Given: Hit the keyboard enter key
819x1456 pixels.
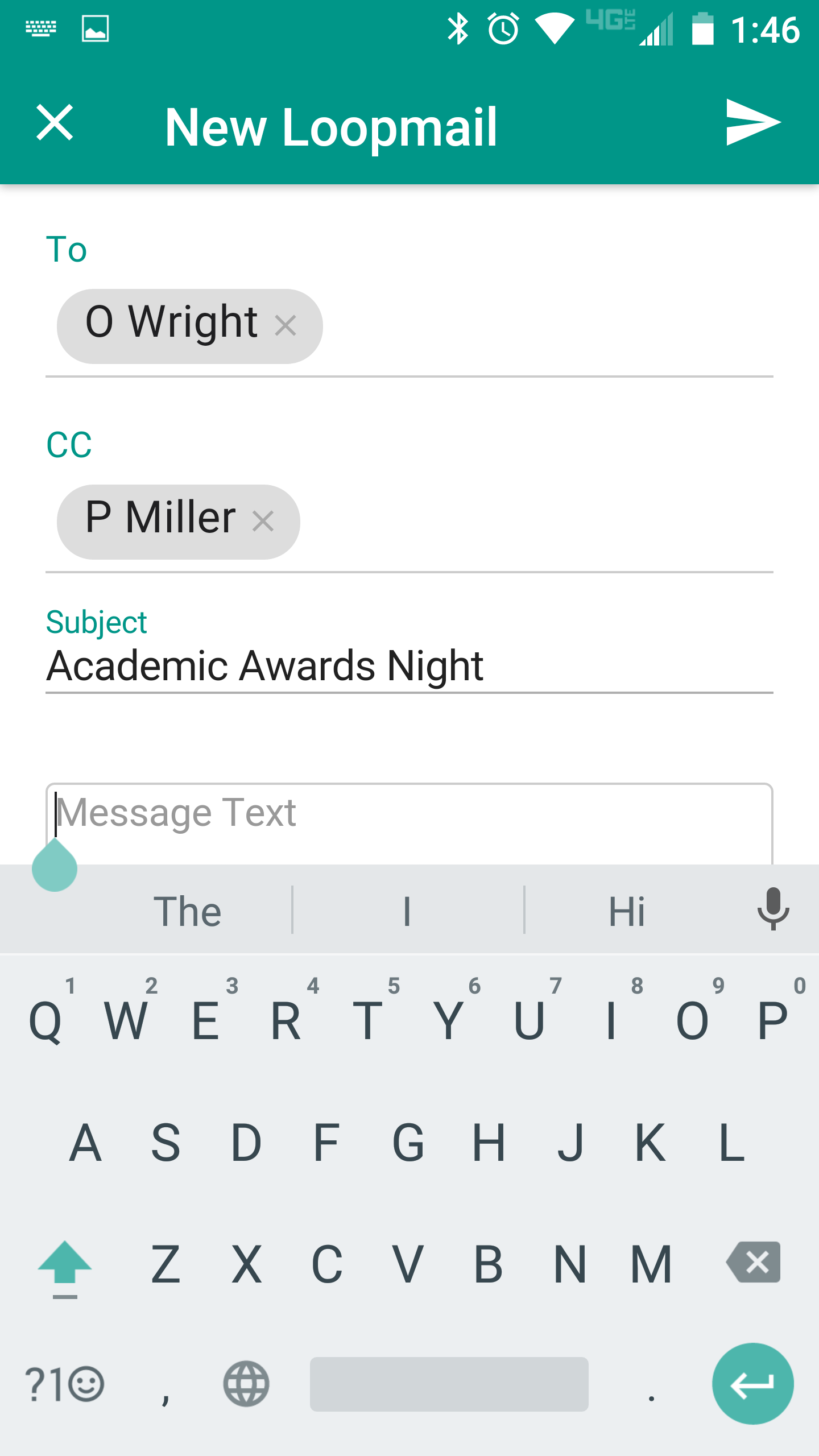Looking at the screenshot, I should point(752,1383).
